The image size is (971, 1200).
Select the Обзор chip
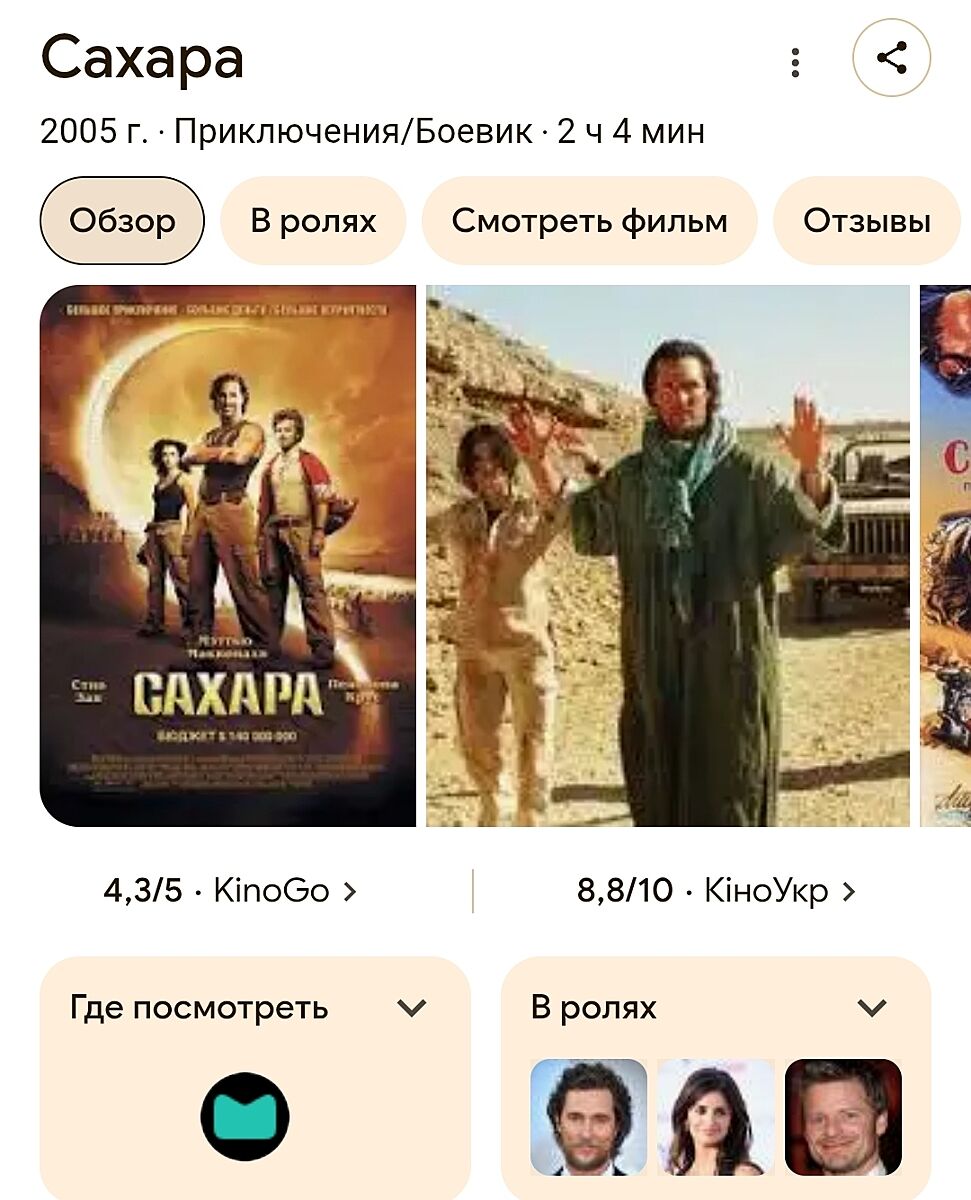pyautogui.click(x=122, y=221)
